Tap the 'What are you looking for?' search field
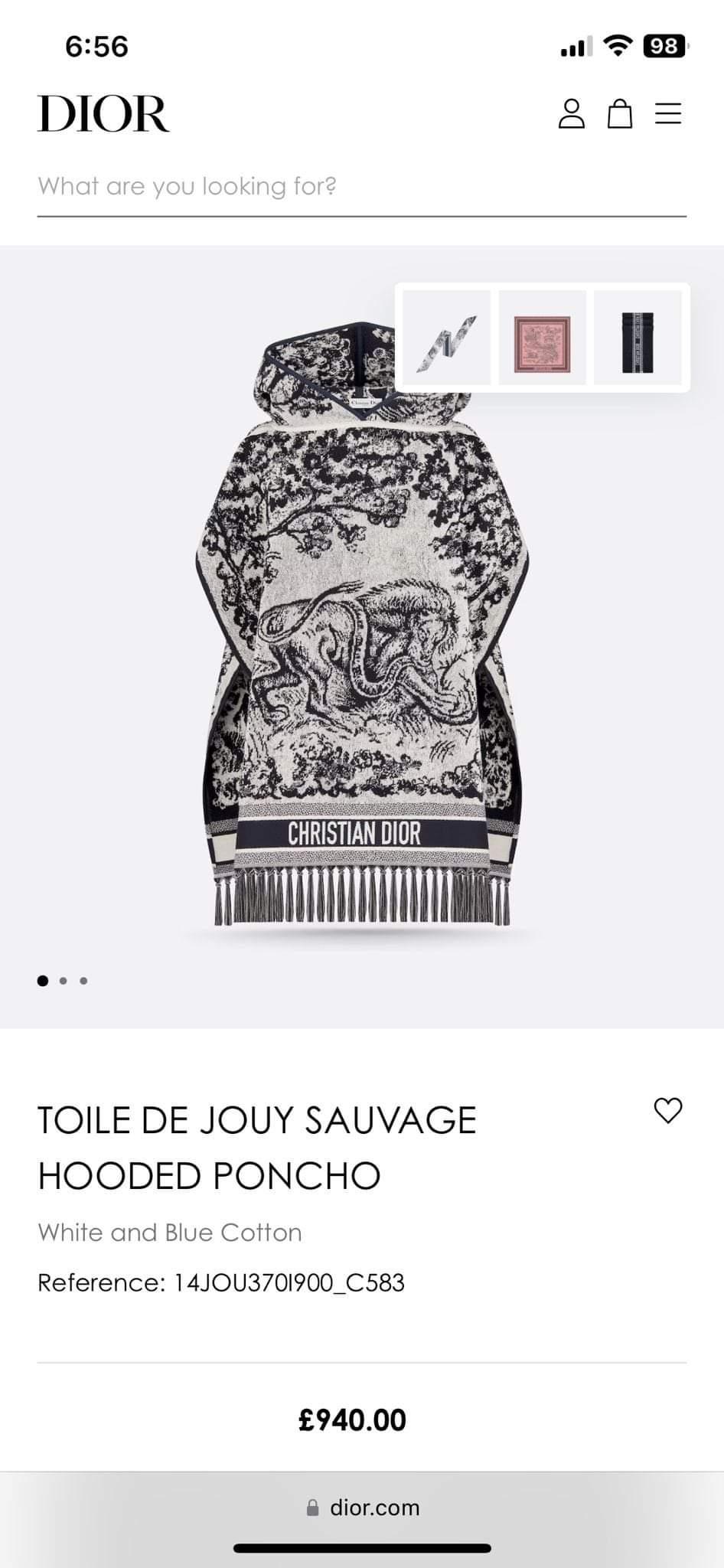The height and width of the screenshot is (1568, 724). tap(361, 187)
